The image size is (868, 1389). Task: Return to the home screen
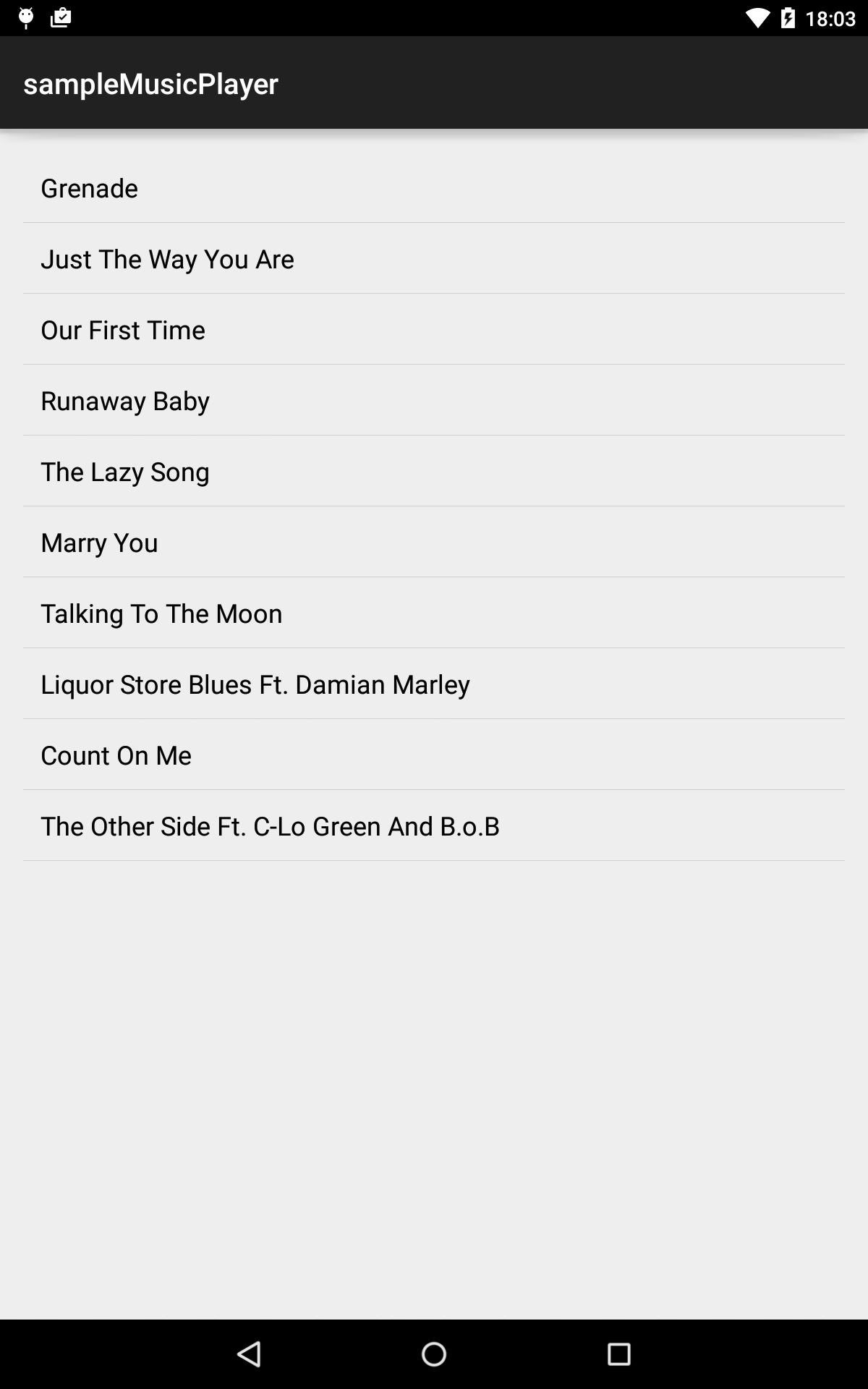click(434, 1354)
